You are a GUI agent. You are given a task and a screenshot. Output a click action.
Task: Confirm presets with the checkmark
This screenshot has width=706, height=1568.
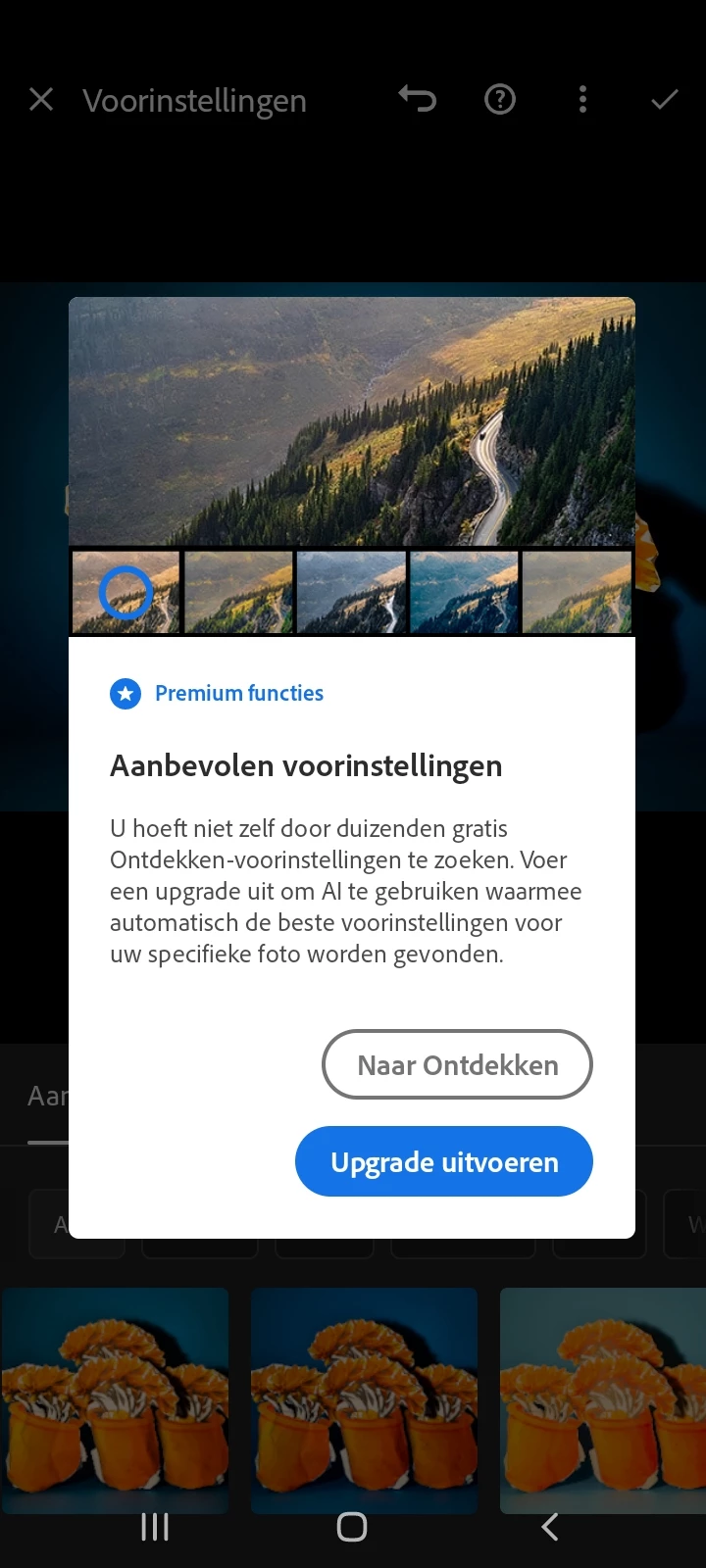(664, 99)
